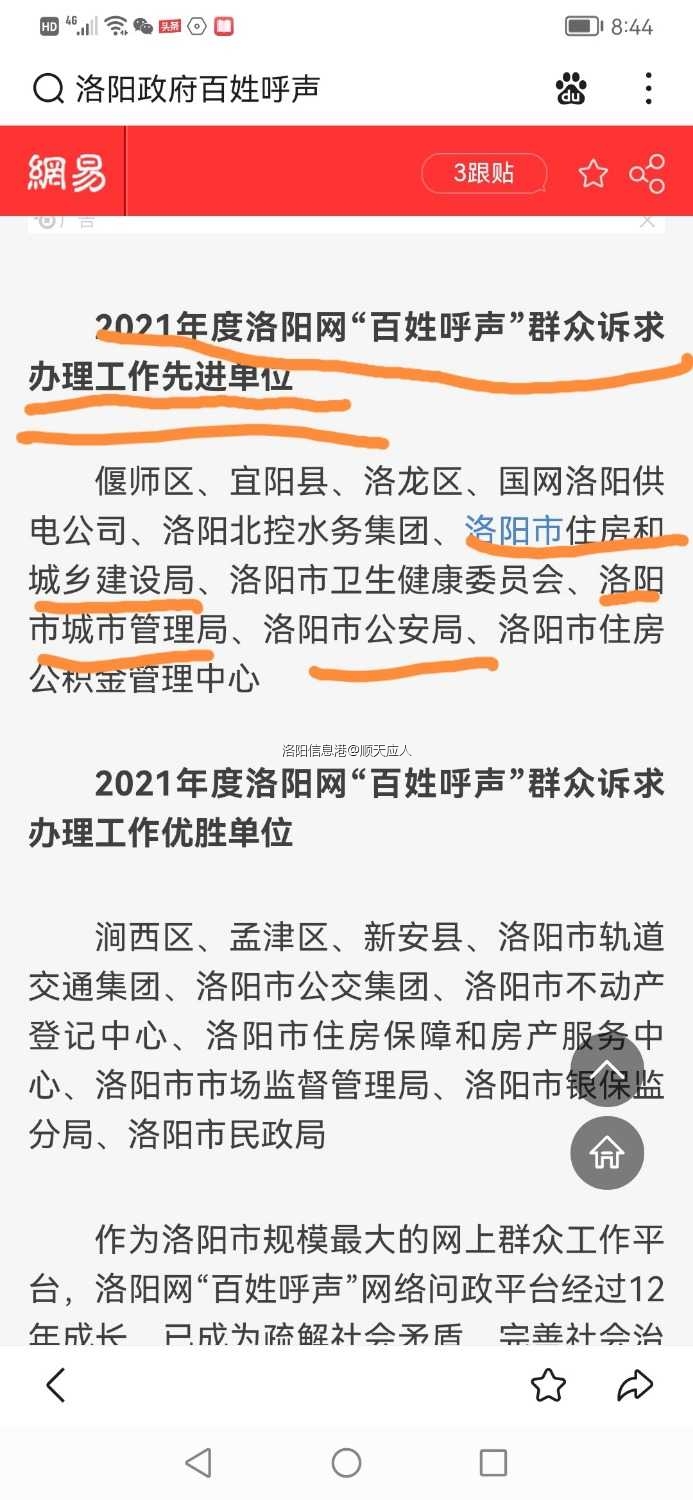Go back with the browser's left arrow
693x1500 pixels.
56,1384
